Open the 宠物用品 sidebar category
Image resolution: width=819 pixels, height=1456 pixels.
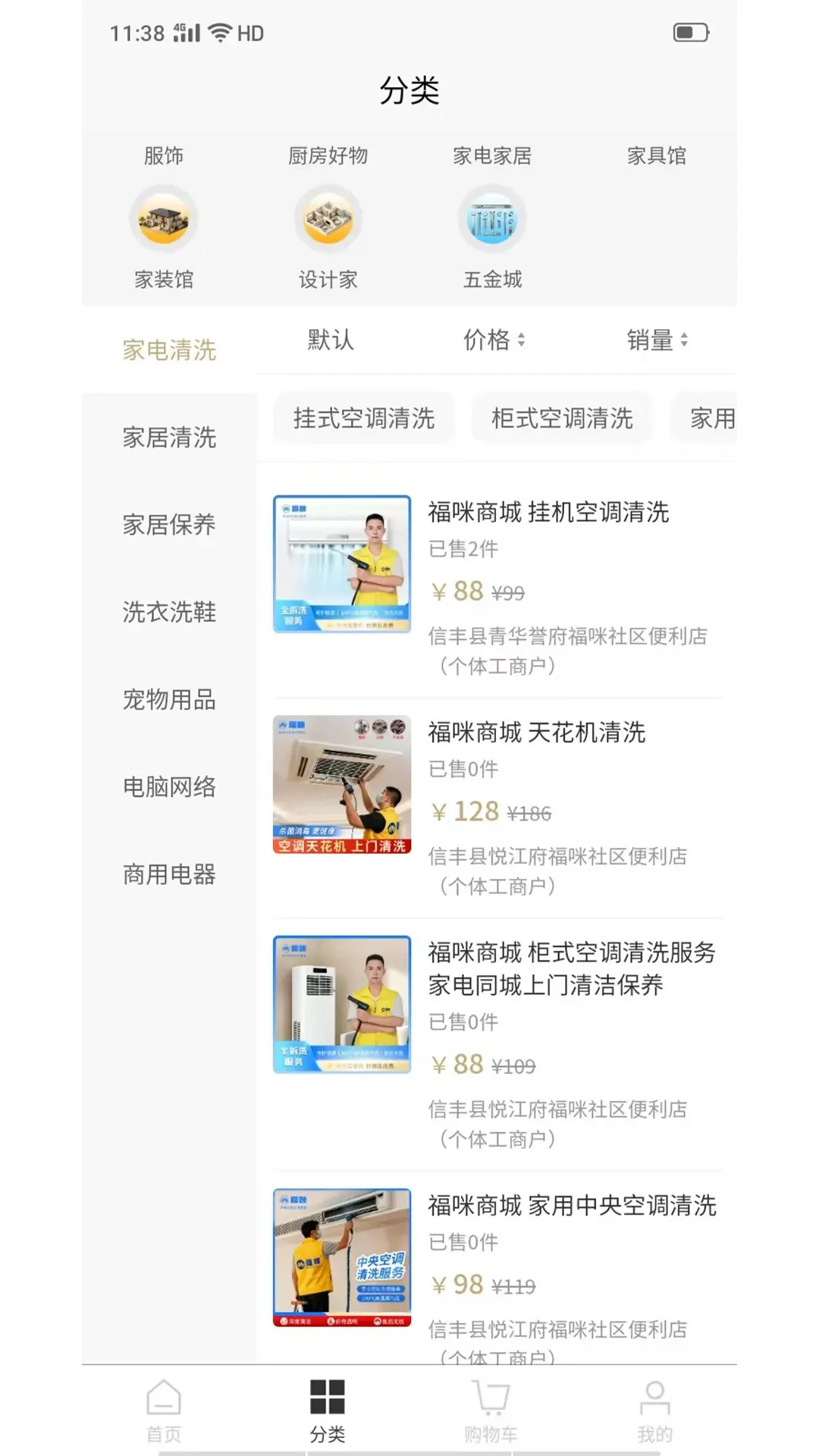(169, 698)
